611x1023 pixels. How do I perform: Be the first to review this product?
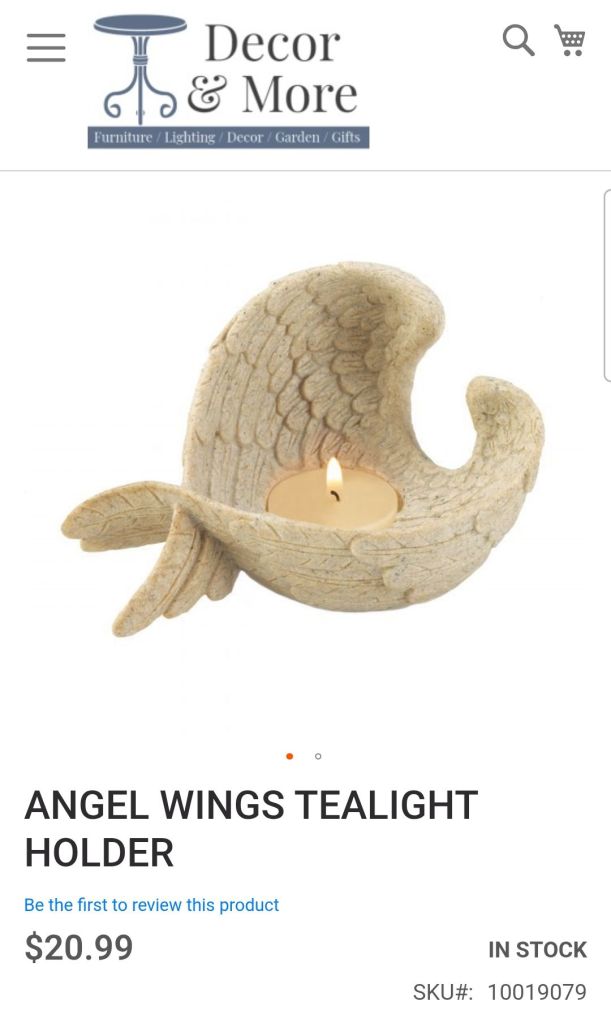tap(152, 905)
